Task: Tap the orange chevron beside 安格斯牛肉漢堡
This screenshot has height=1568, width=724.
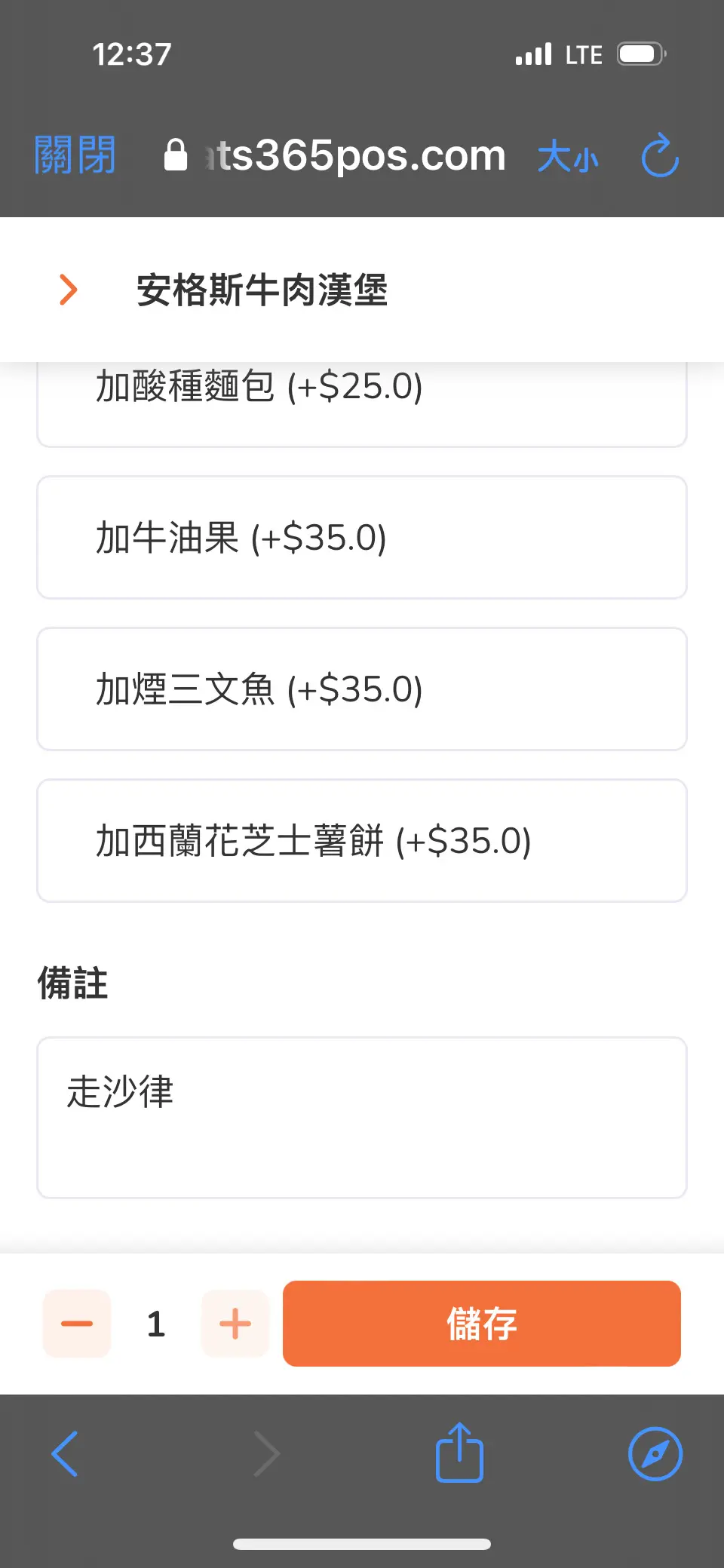Action: click(x=69, y=290)
